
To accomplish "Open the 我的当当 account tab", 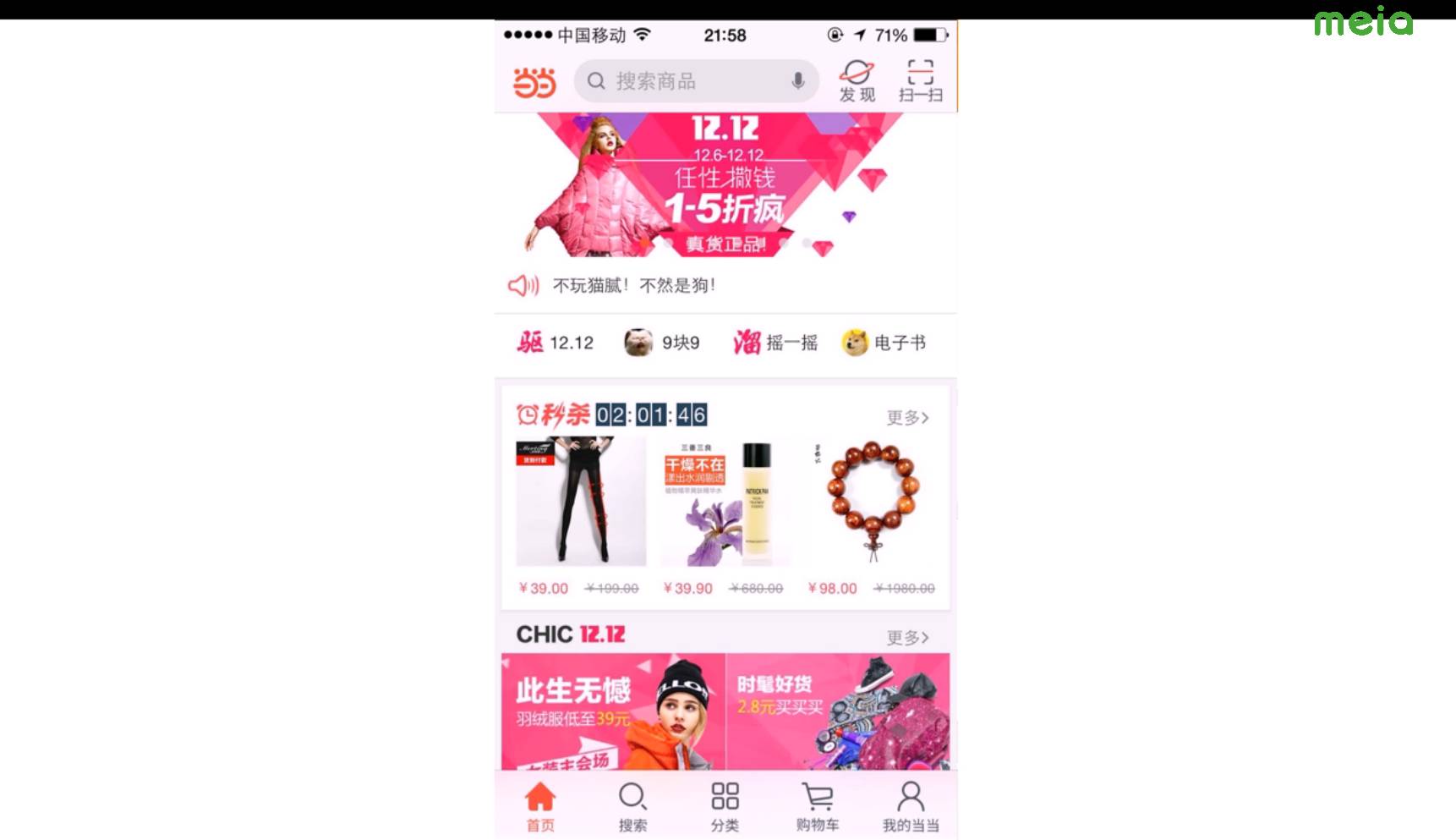I will (x=911, y=806).
